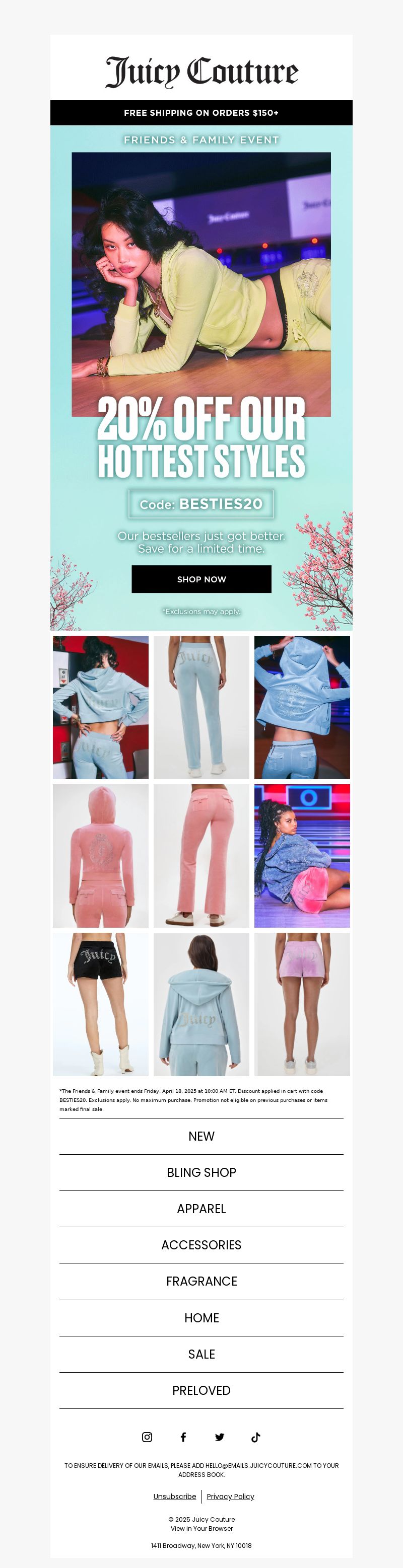Open the lilac shorts product image
Viewport: 403px width, 1568px height.
pyautogui.click(x=302, y=1004)
